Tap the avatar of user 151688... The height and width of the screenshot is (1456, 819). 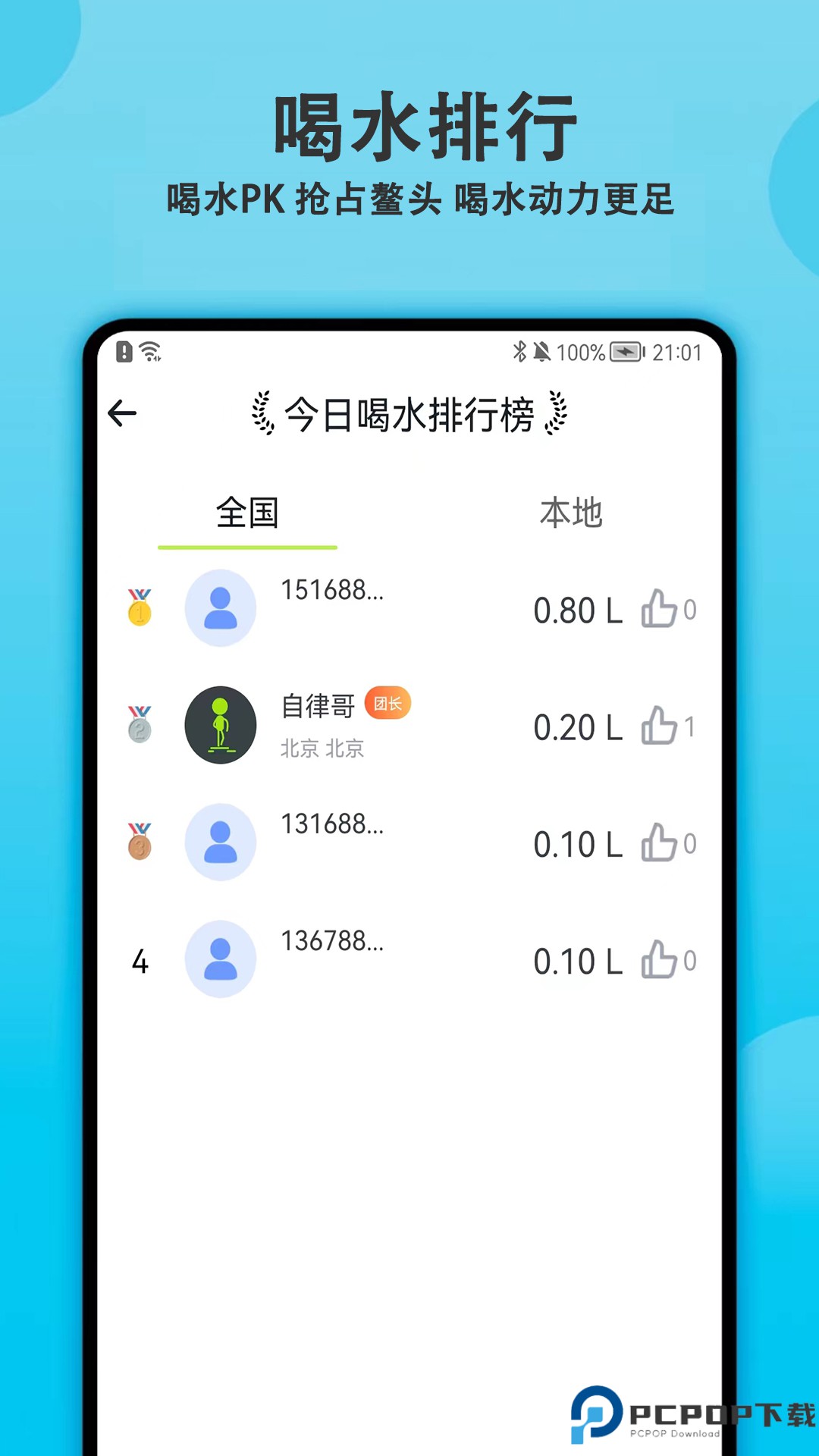(x=221, y=608)
